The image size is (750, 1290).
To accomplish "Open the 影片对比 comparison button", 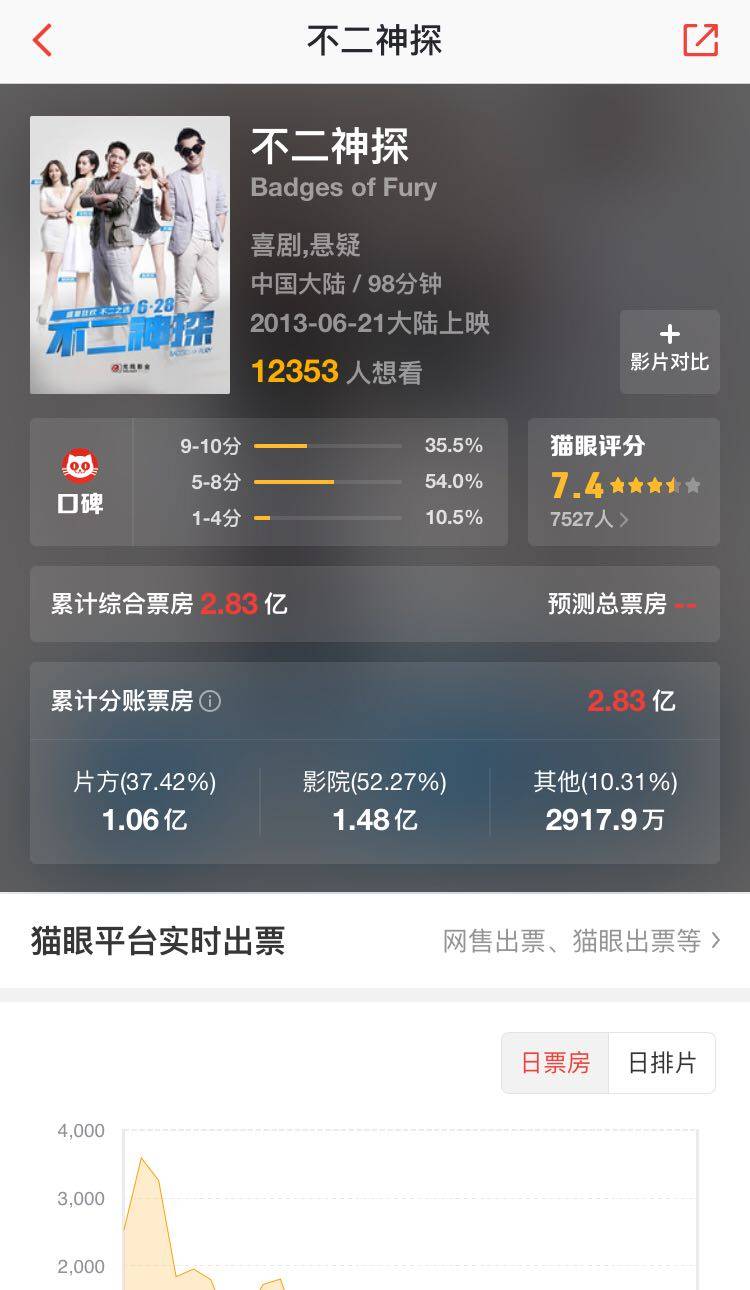I will coord(669,353).
